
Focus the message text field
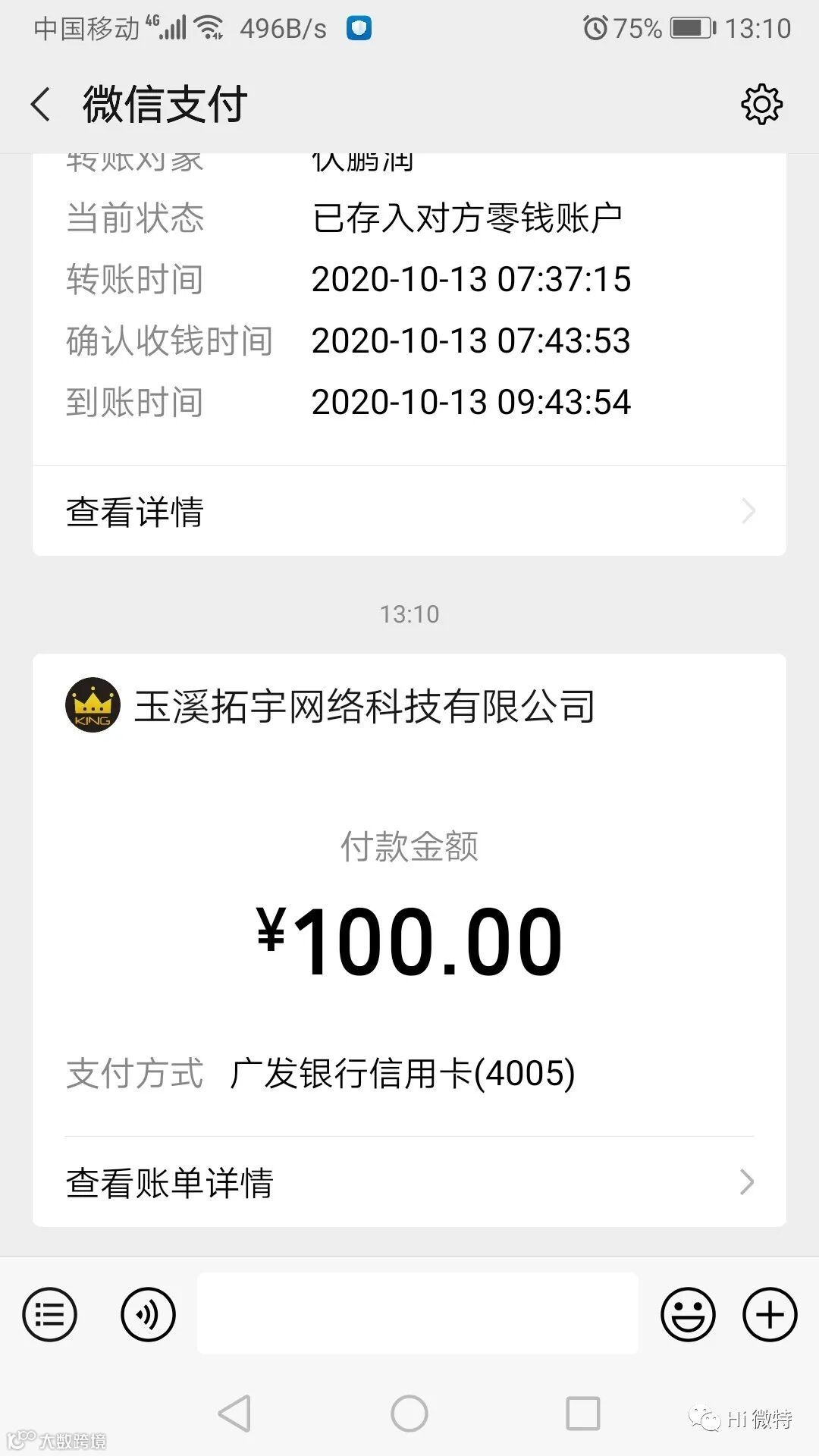(x=417, y=1314)
